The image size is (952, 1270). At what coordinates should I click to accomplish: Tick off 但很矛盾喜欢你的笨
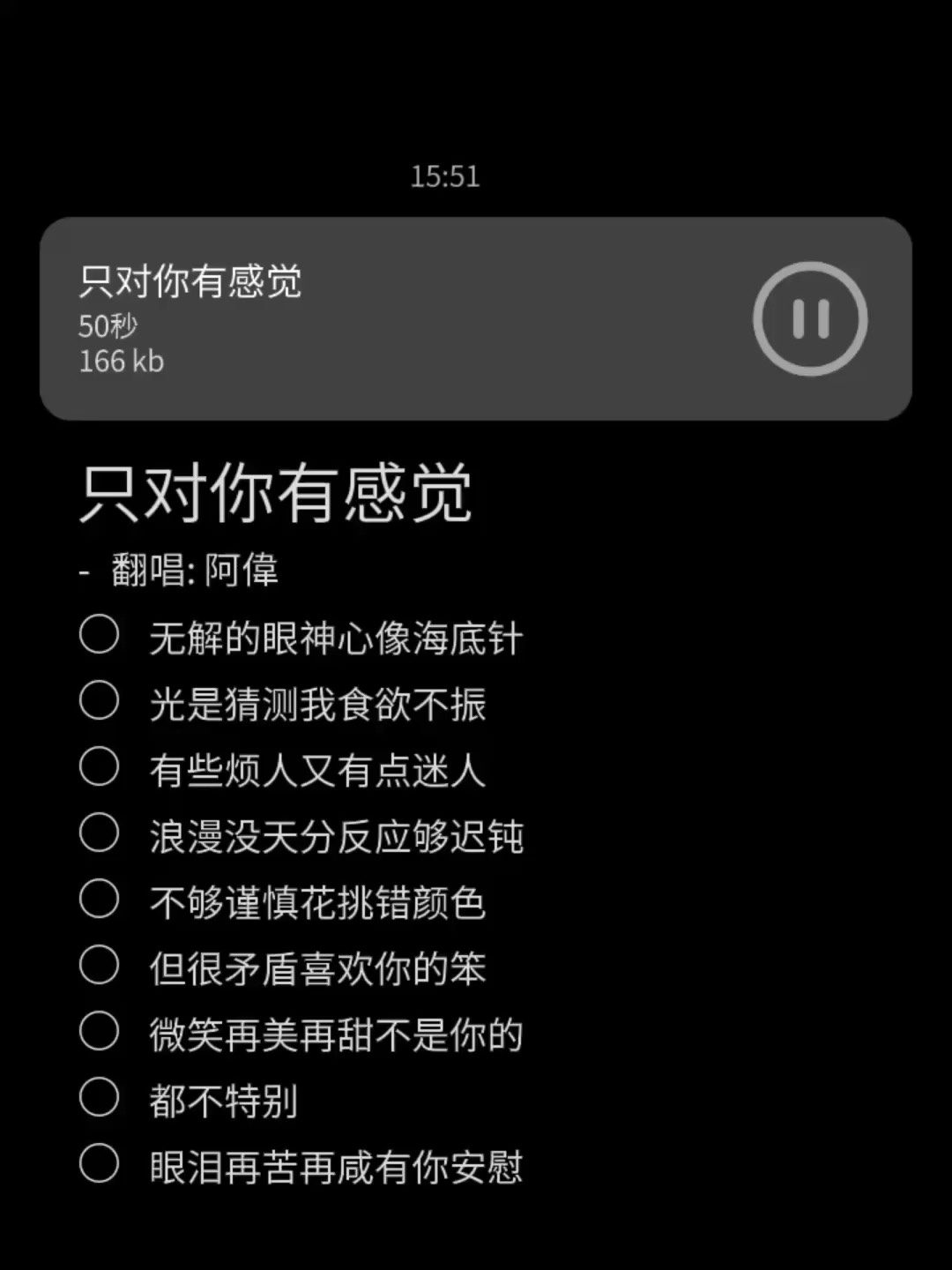point(100,965)
